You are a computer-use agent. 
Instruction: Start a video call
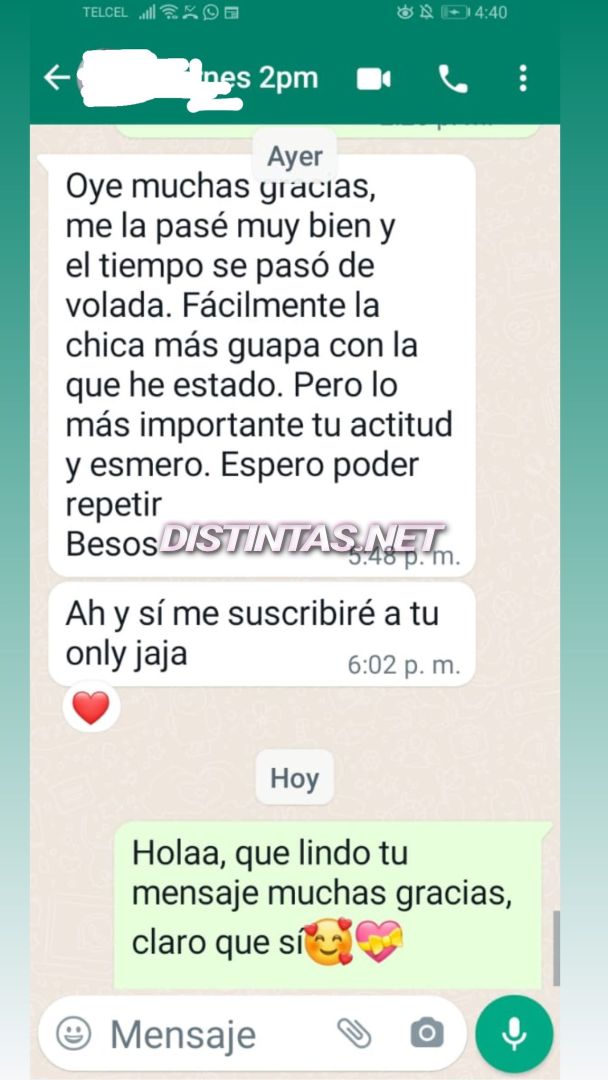click(x=374, y=79)
